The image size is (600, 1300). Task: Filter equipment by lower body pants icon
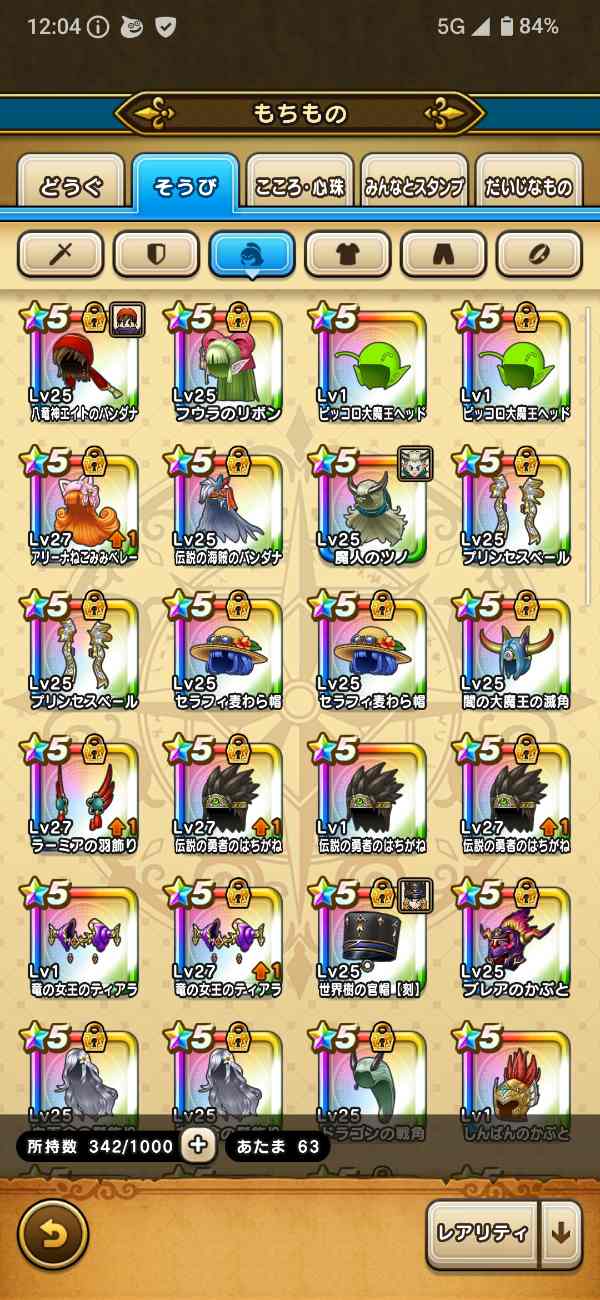click(x=444, y=254)
